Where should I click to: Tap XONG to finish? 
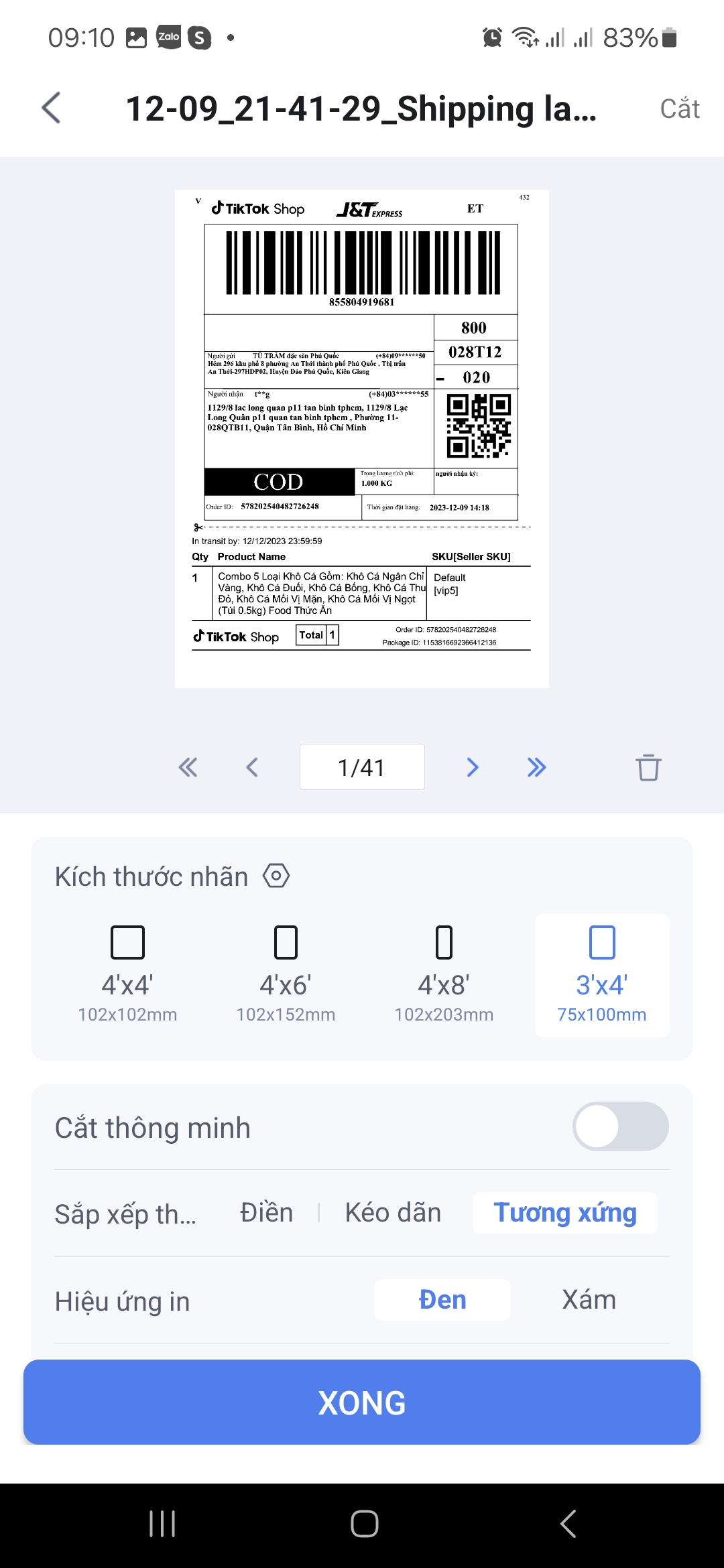pos(362,1402)
